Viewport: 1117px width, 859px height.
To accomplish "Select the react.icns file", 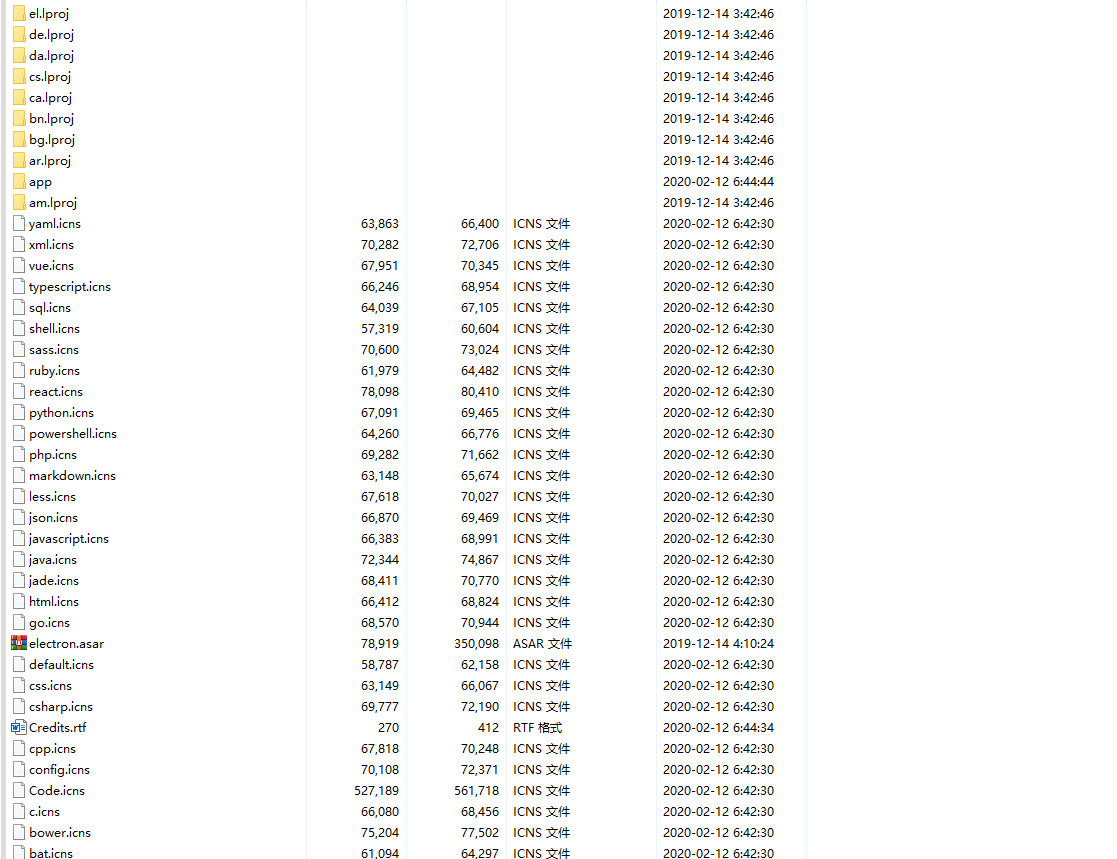I will [x=56, y=392].
